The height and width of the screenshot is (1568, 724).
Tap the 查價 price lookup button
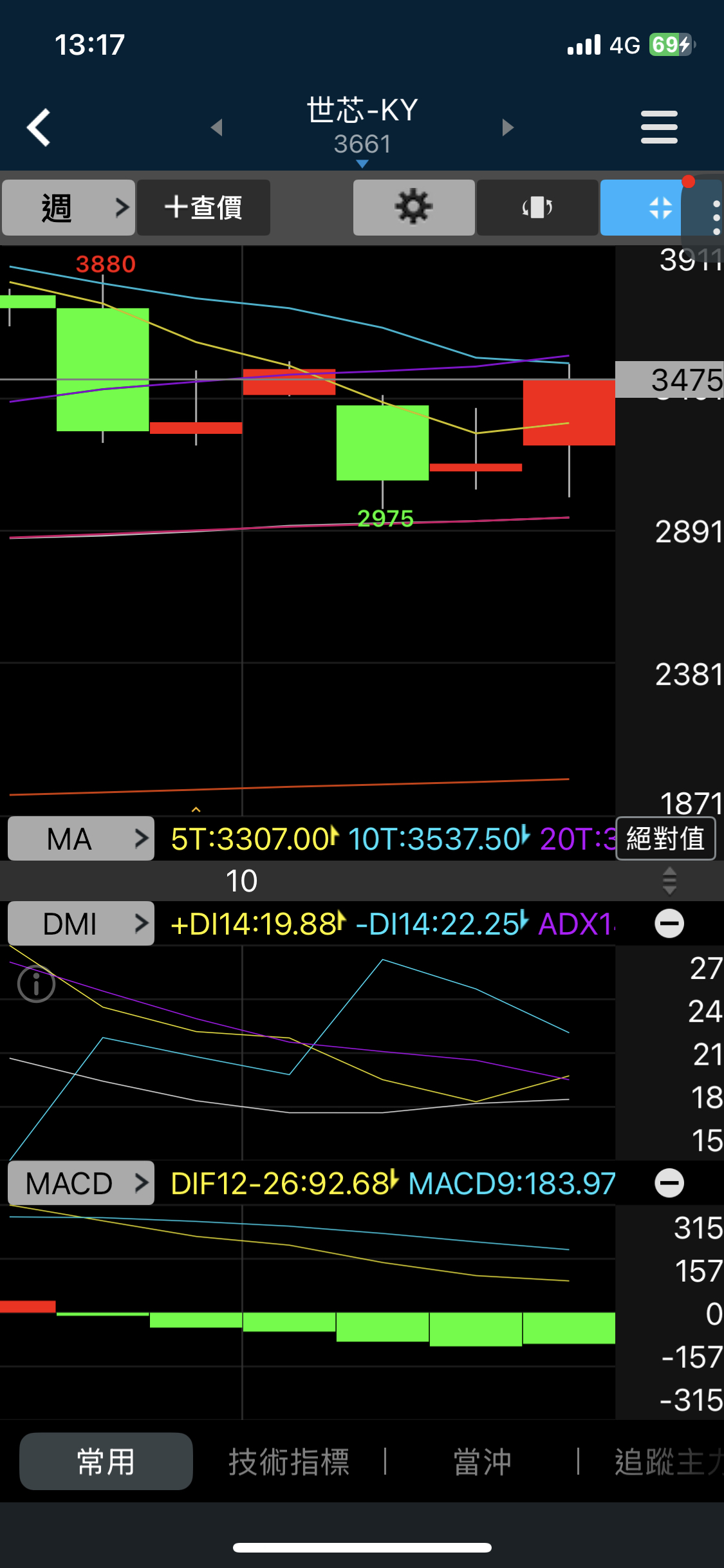coord(203,208)
